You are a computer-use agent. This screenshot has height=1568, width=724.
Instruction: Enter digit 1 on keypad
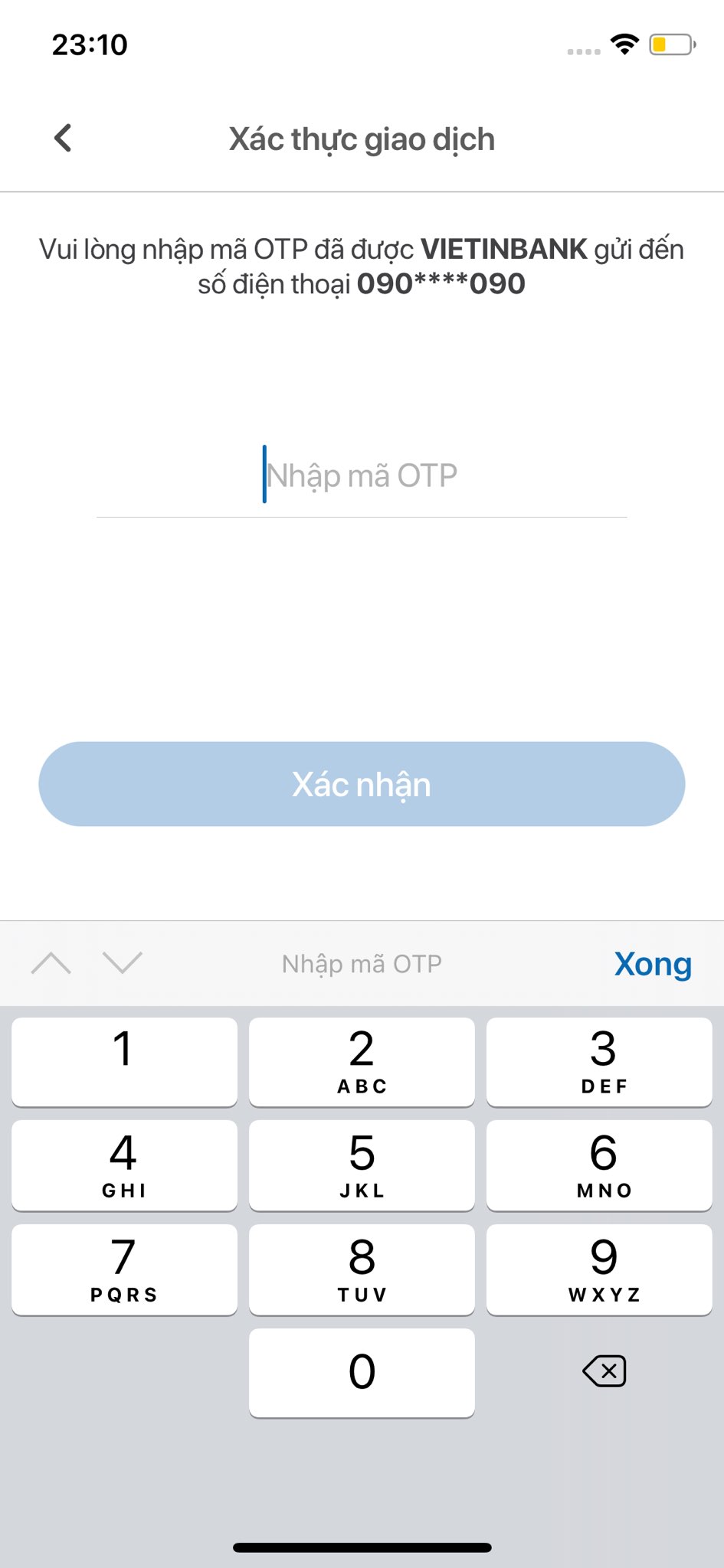click(x=125, y=1062)
